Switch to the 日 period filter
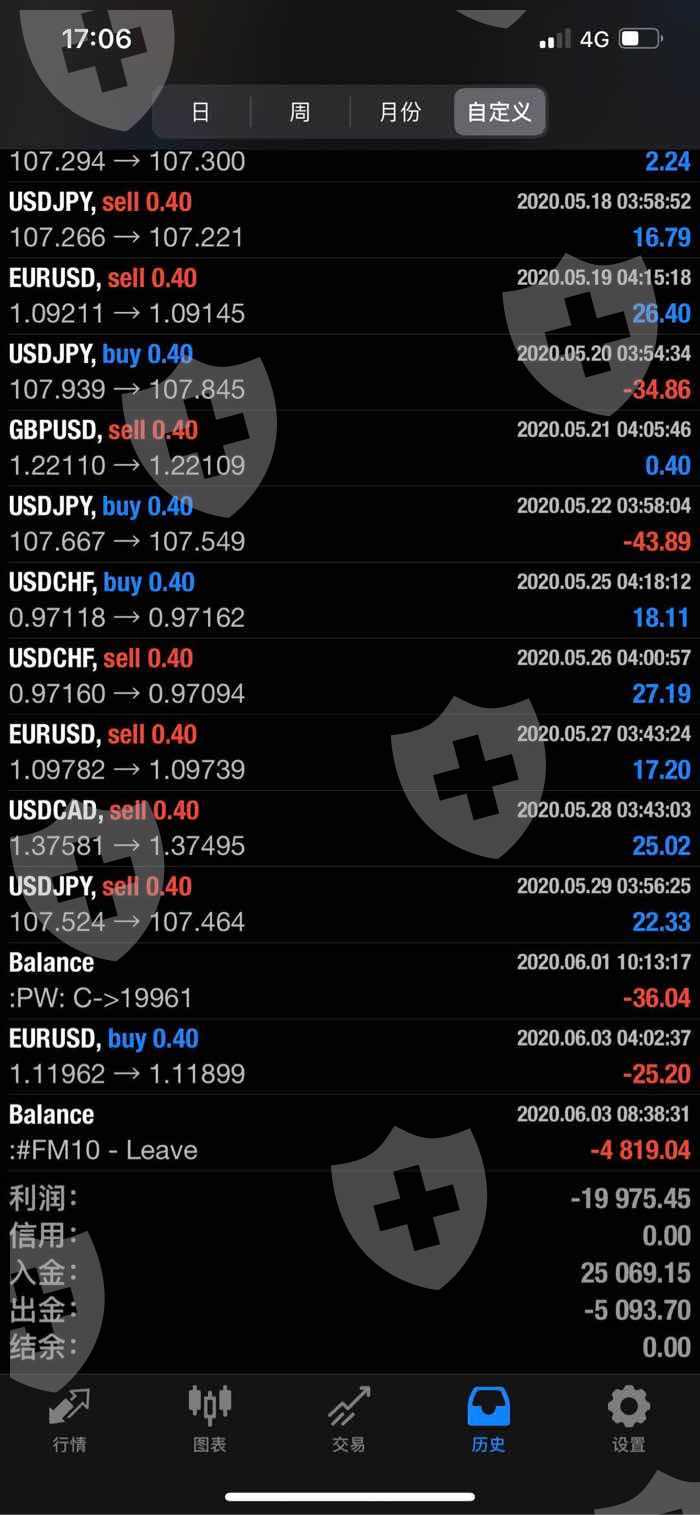The image size is (700, 1515). (x=201, y=111)
